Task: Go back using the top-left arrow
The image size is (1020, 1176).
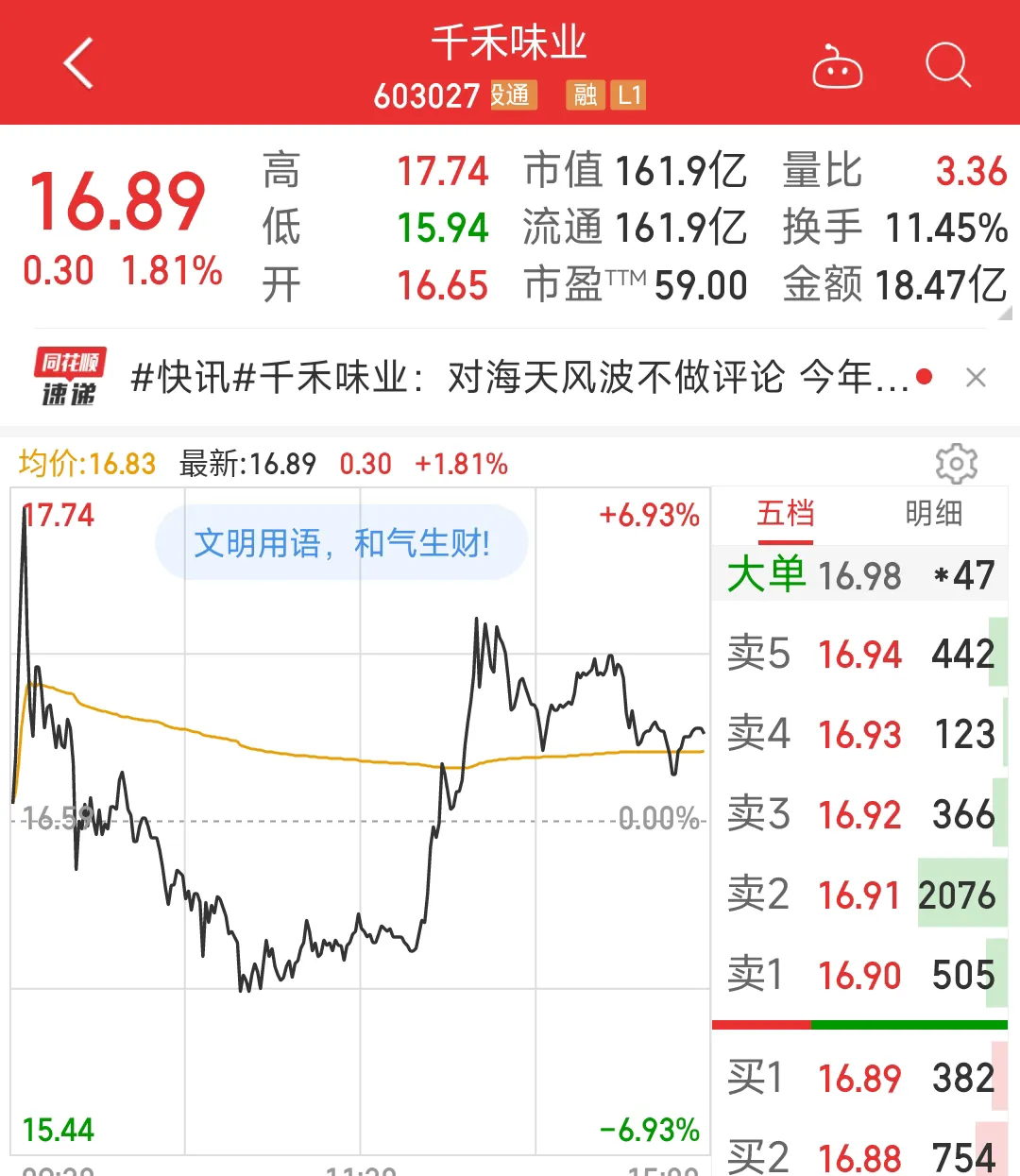Action: pos(79,63)
